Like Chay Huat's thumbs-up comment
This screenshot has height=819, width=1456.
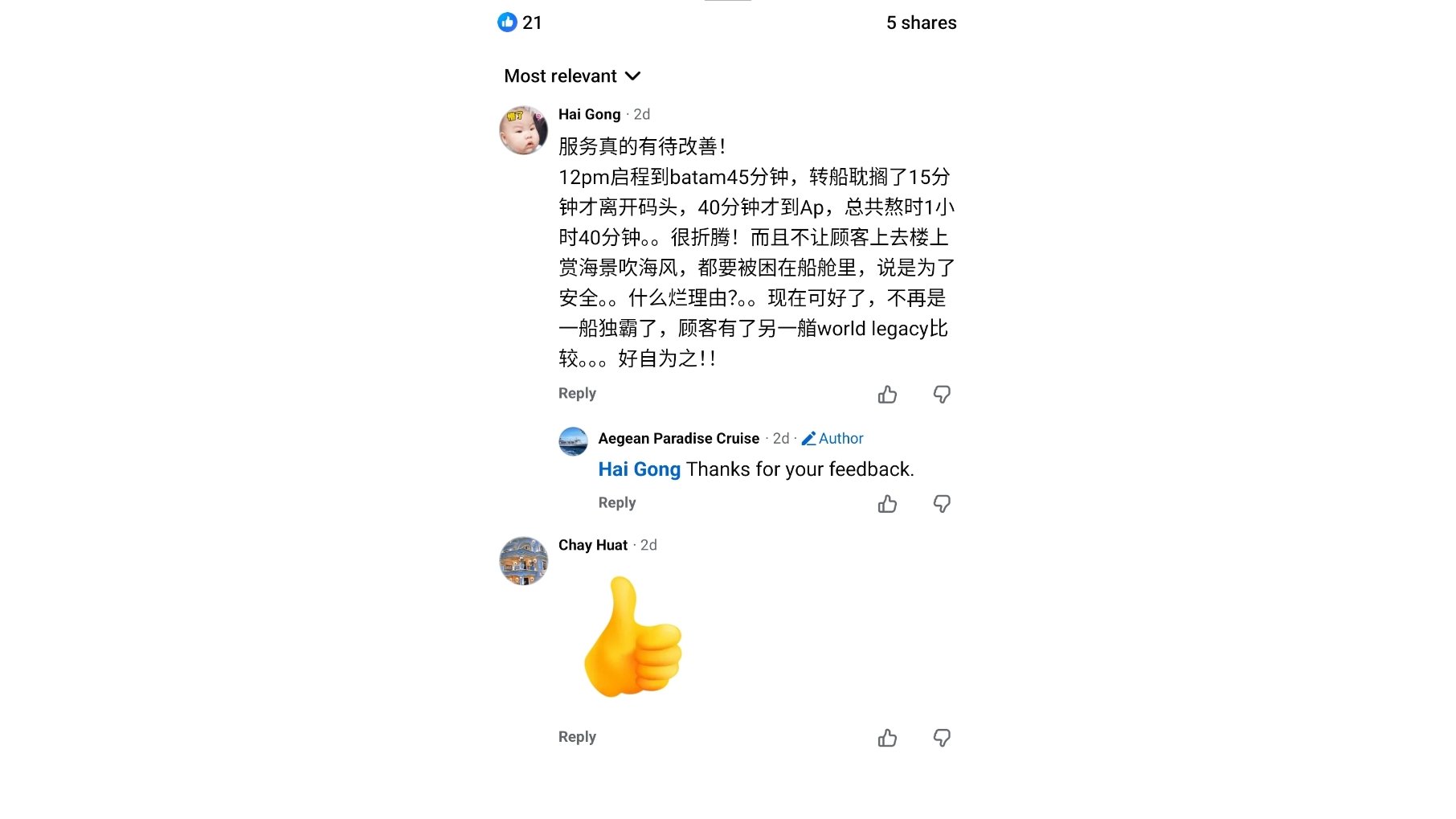[x=887, y=738]
